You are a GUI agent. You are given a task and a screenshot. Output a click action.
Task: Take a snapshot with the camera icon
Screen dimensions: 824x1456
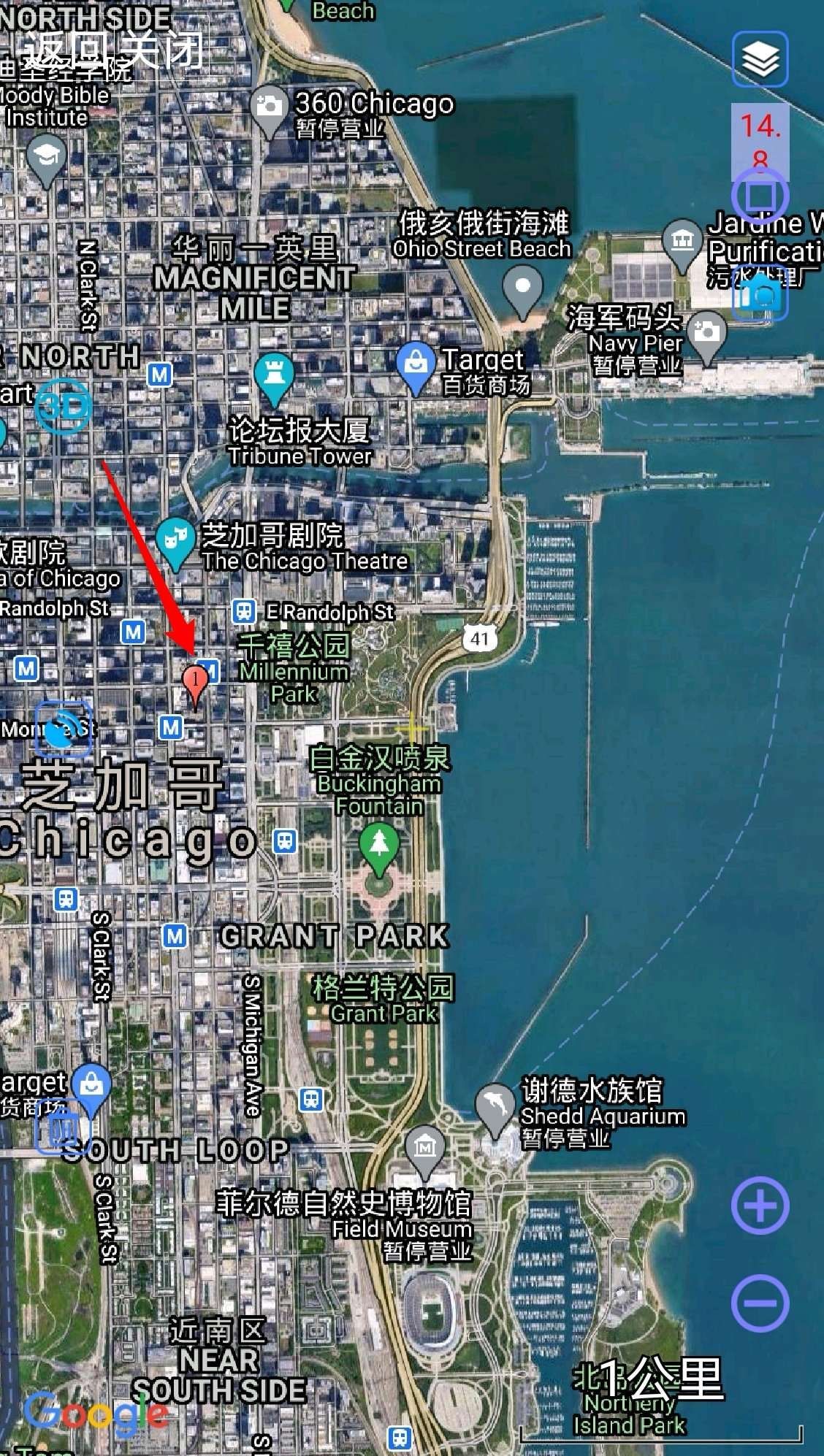(760, 294)
